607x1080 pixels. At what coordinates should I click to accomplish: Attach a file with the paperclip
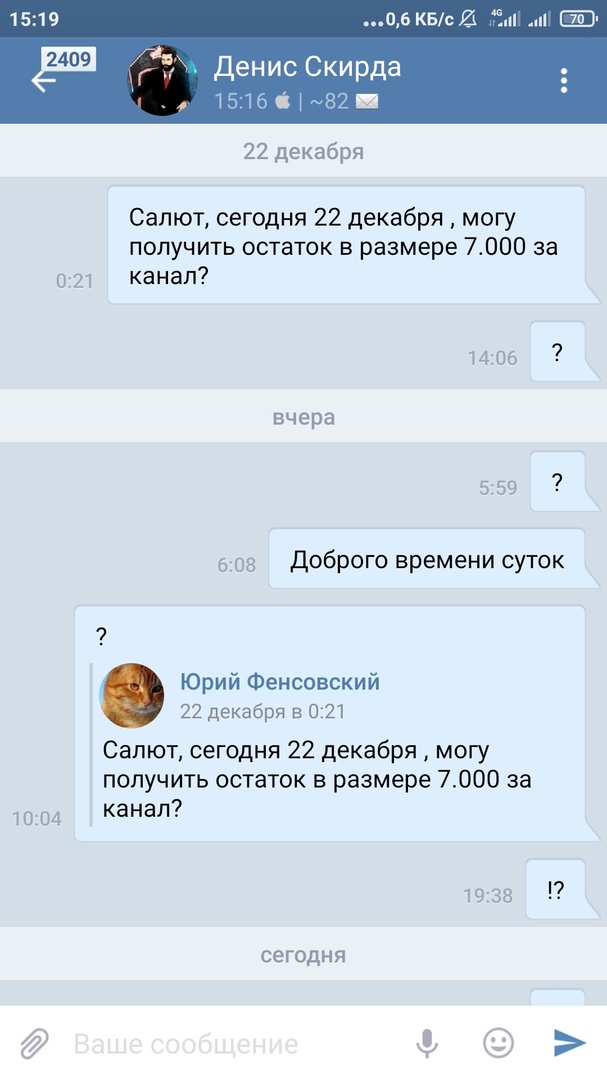click(34, 1043)
